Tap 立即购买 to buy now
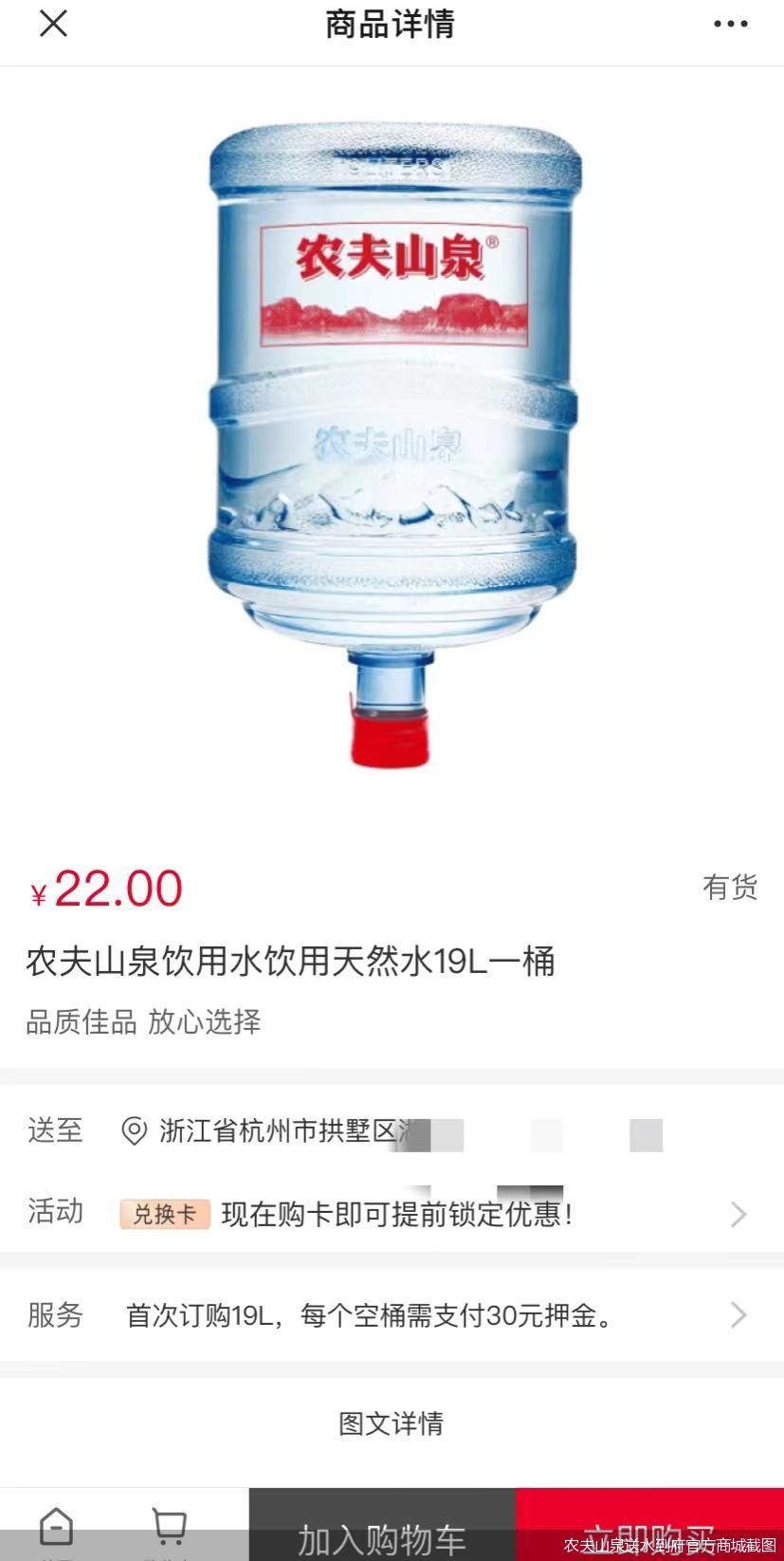Viewport: 784px width, 1561px height. (x=649, y=1533)
